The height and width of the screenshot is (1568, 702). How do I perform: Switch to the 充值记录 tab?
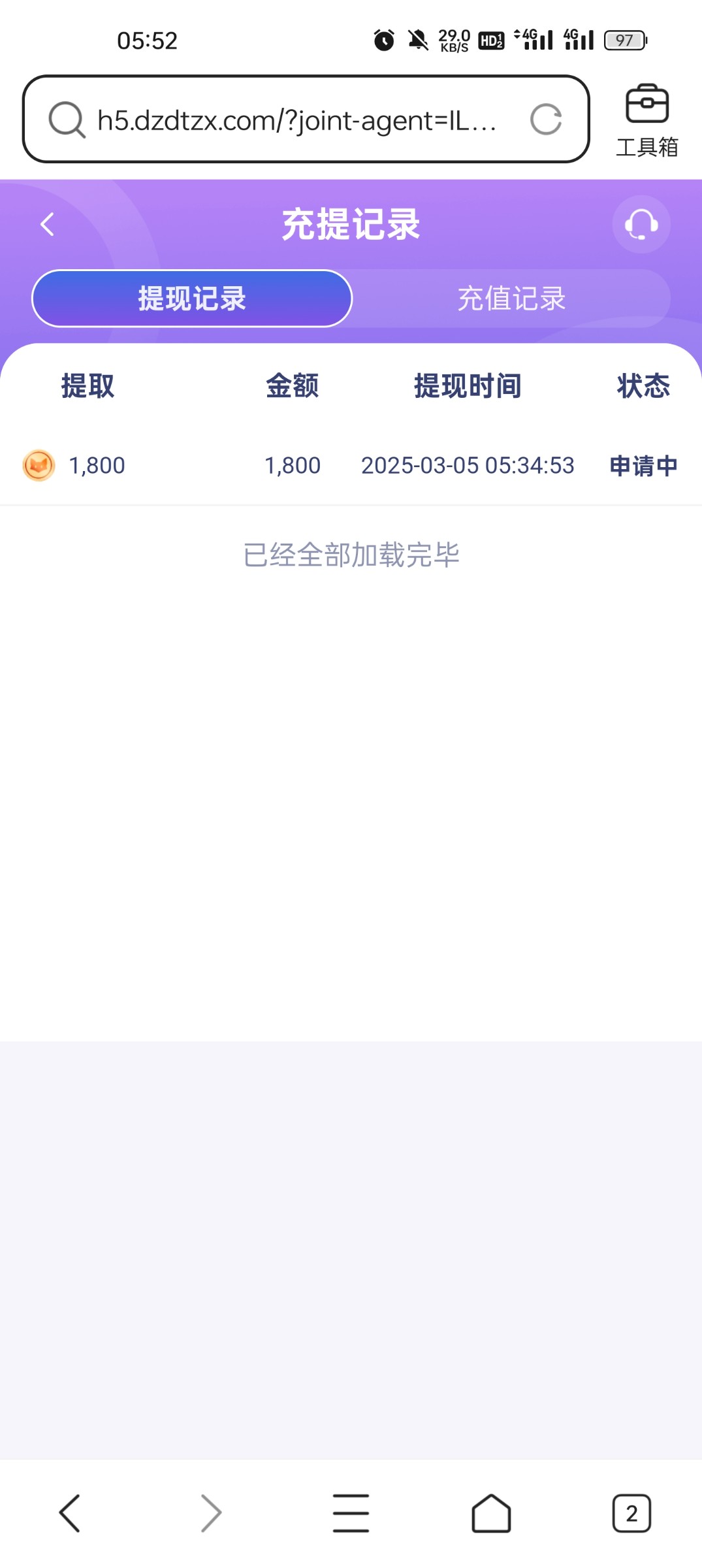click(511, 299)
